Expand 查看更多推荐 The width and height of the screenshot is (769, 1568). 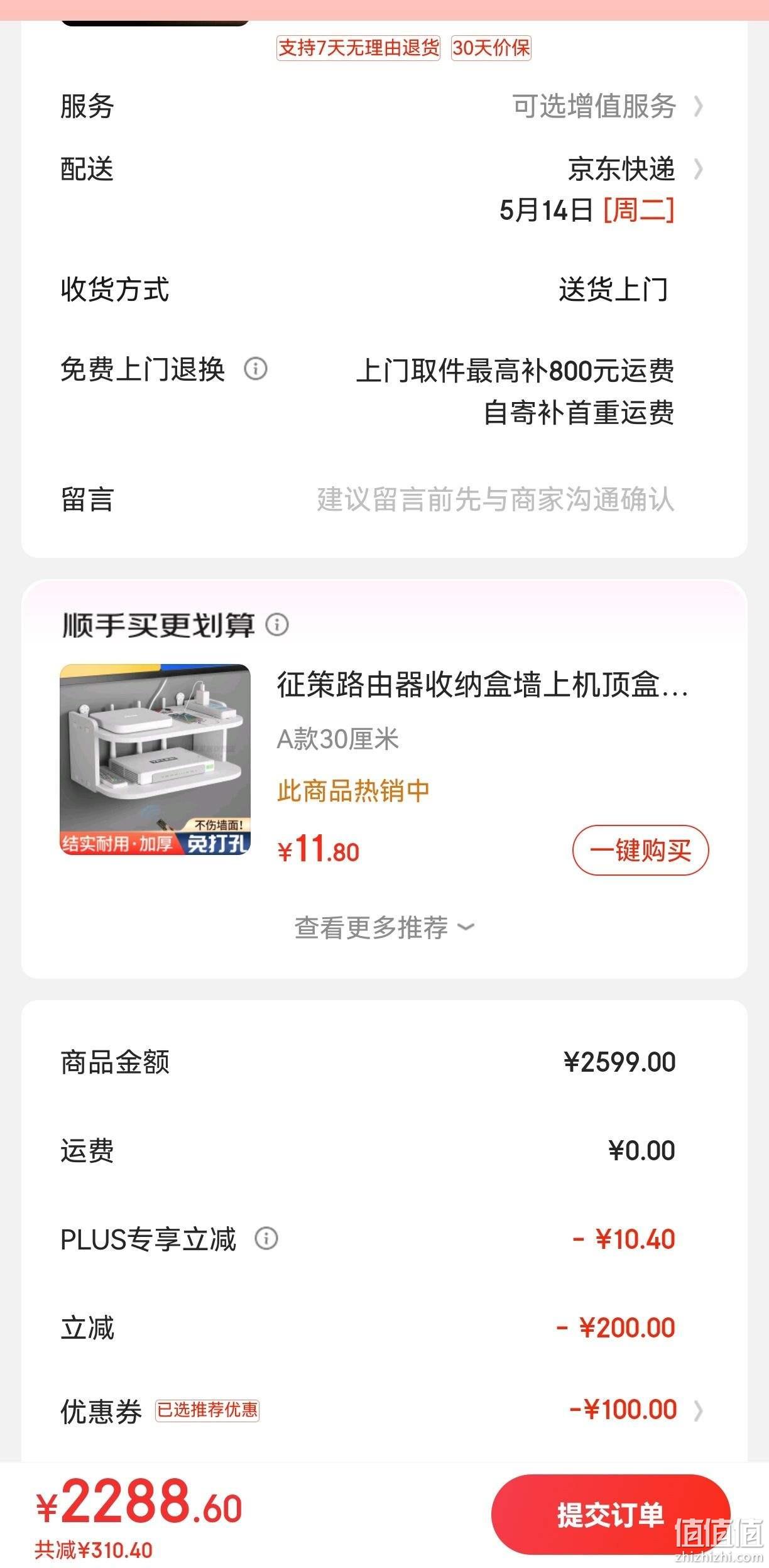pos(384,927)
